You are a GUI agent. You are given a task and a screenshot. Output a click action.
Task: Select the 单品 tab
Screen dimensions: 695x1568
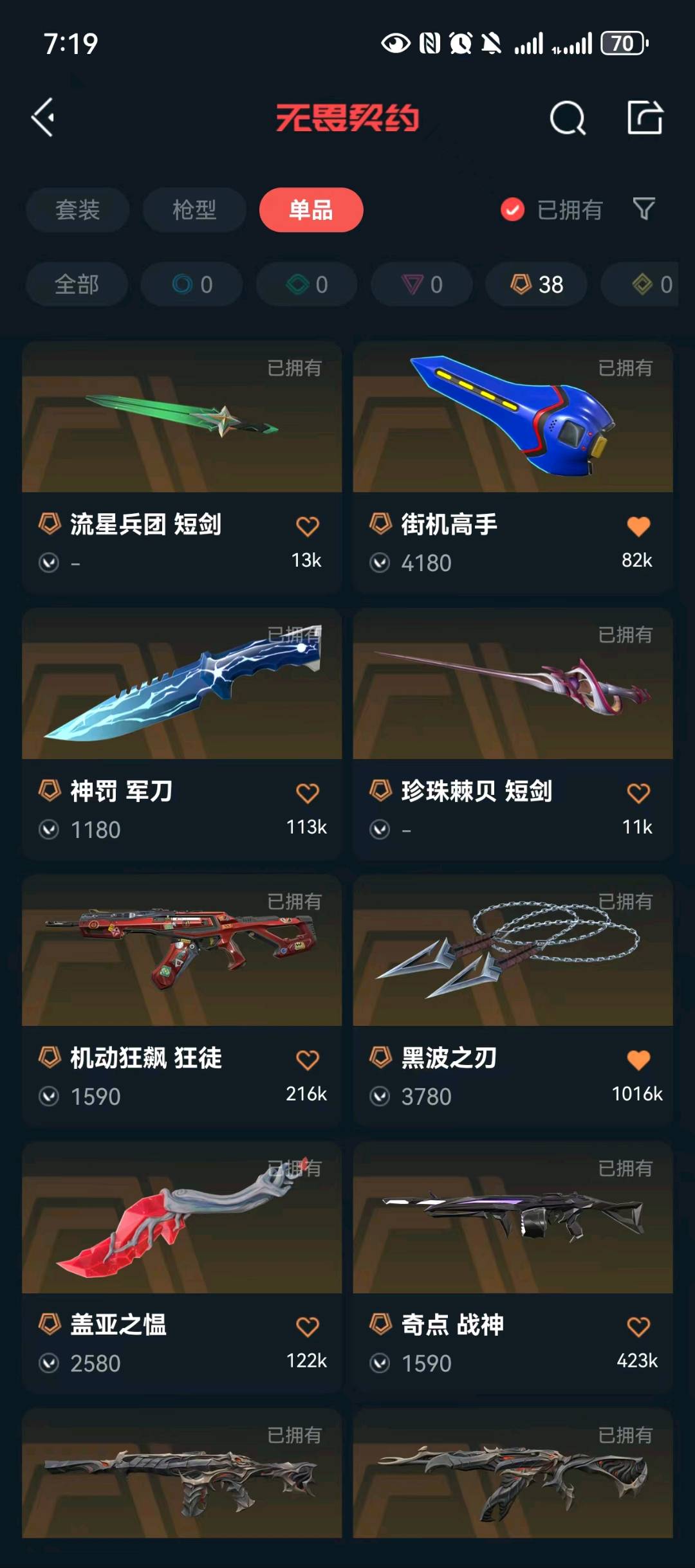point(311,210)
